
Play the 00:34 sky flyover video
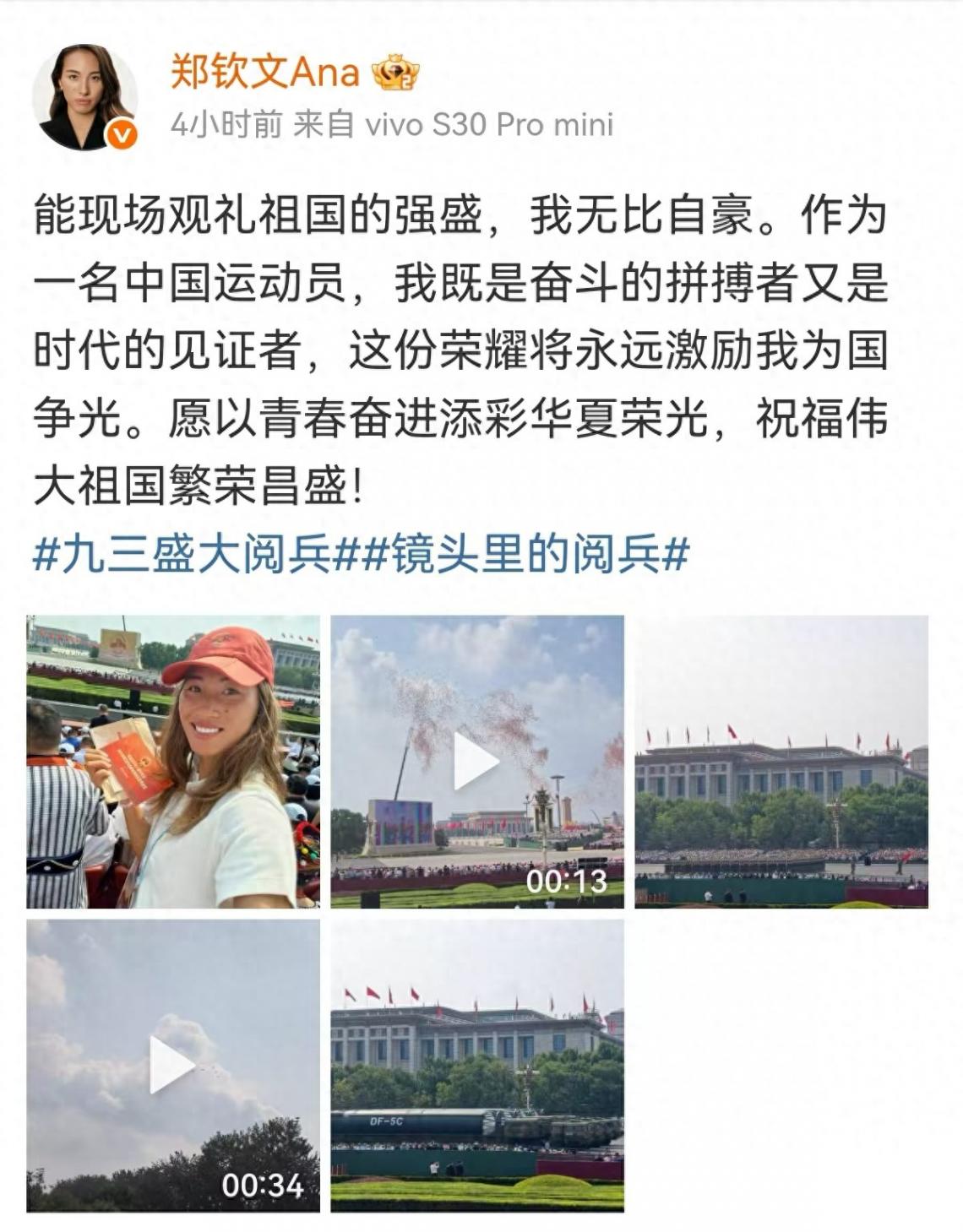tap(173, 1066)
